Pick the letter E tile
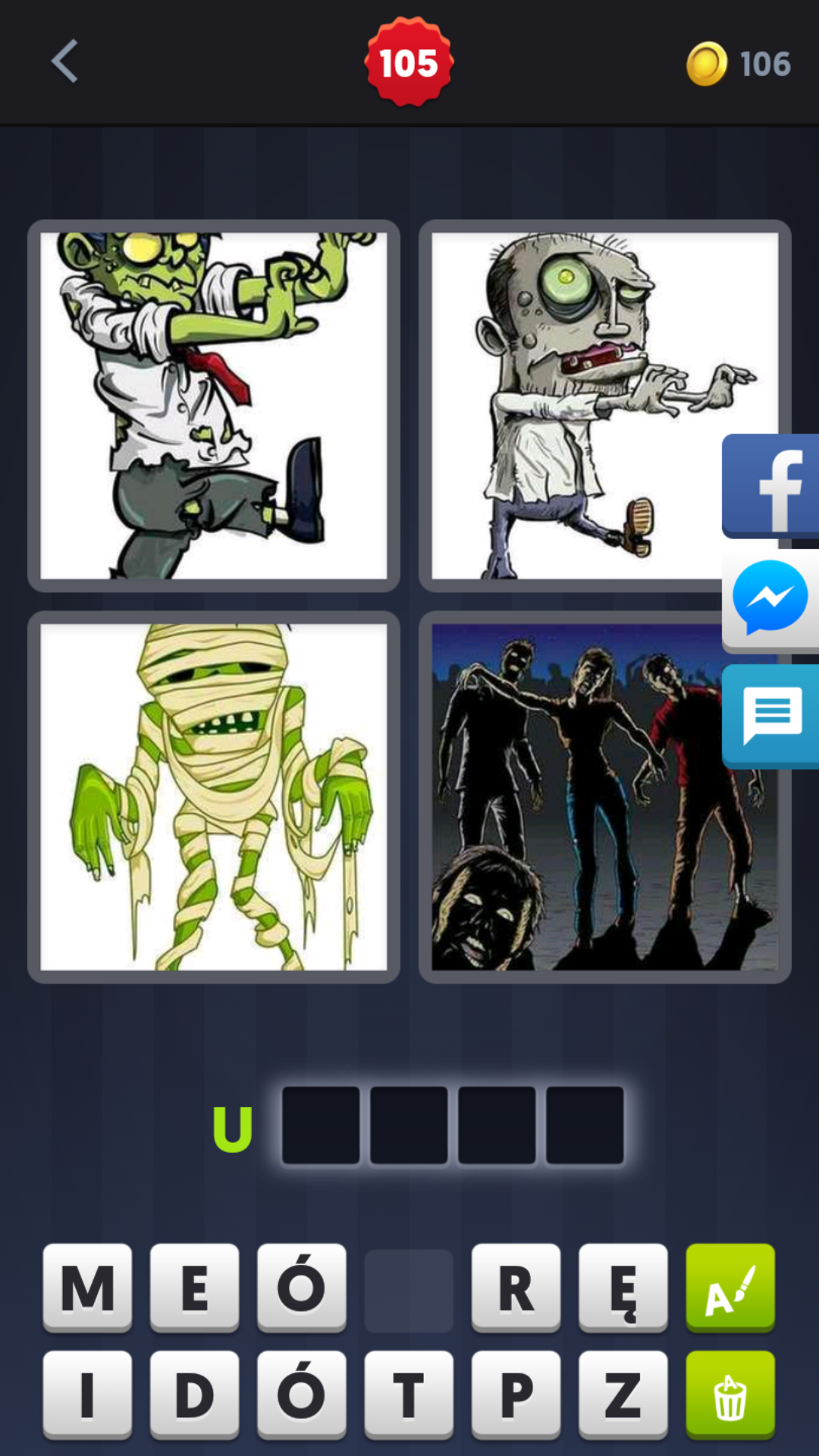Screen dimensions: 819x1456 194,1287
